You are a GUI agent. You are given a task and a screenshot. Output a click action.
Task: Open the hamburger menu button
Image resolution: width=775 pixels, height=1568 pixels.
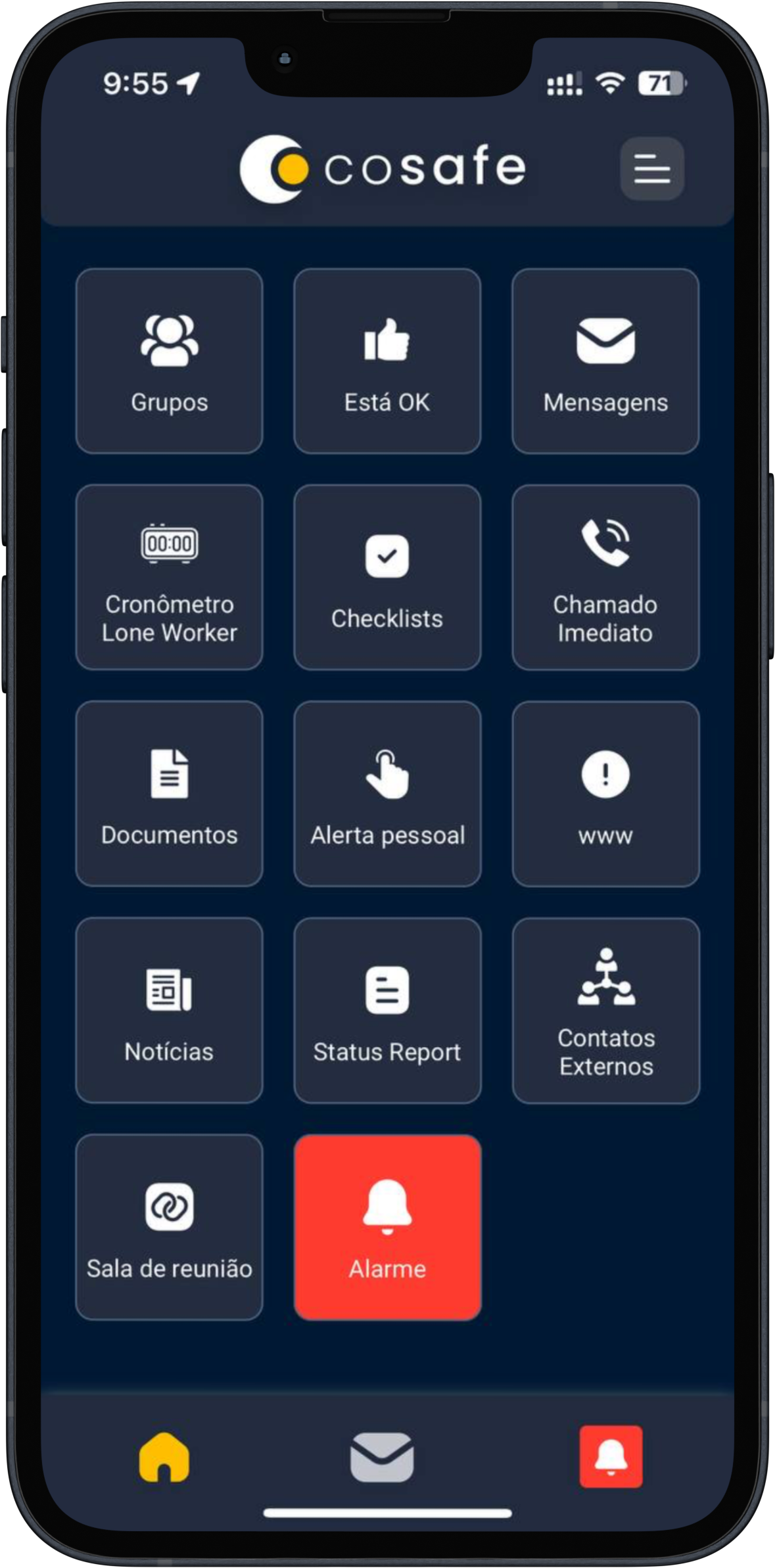651,168
